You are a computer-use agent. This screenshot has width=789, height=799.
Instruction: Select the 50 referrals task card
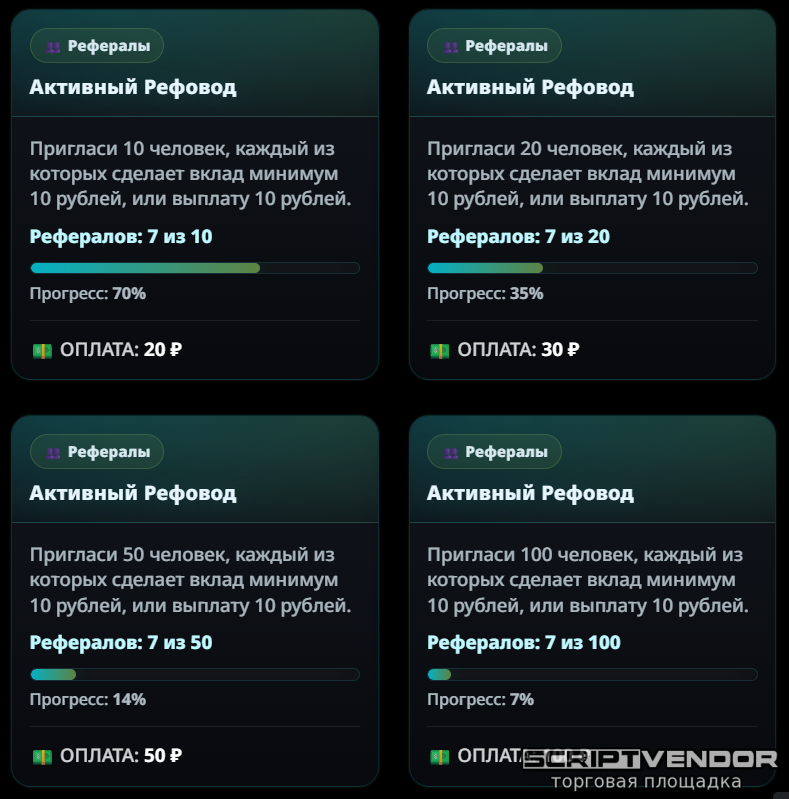[194, 600]
